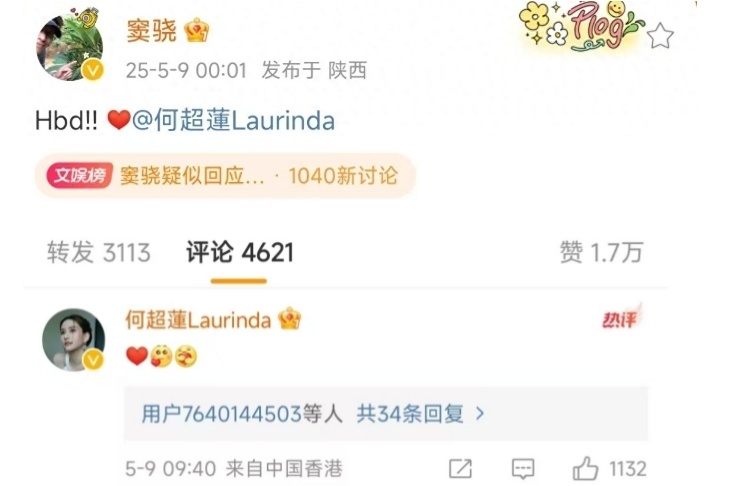Viewport: 736px width, 486px height.
Task: Switch to the 赞 1.7万 tab
Action: [x=601, y=252]
